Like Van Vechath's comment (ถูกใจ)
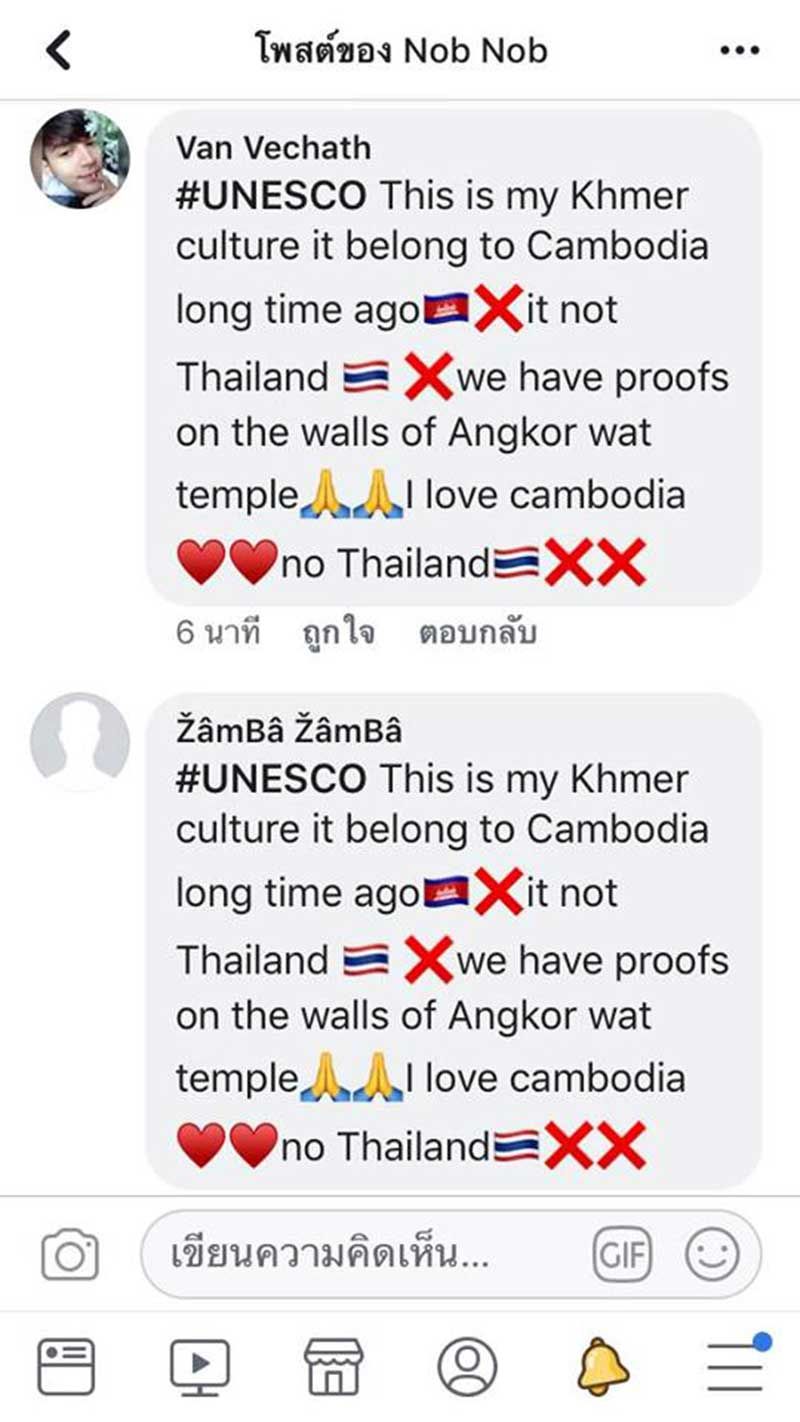Viewport: 800px width, 1422px height. point(339,634)
